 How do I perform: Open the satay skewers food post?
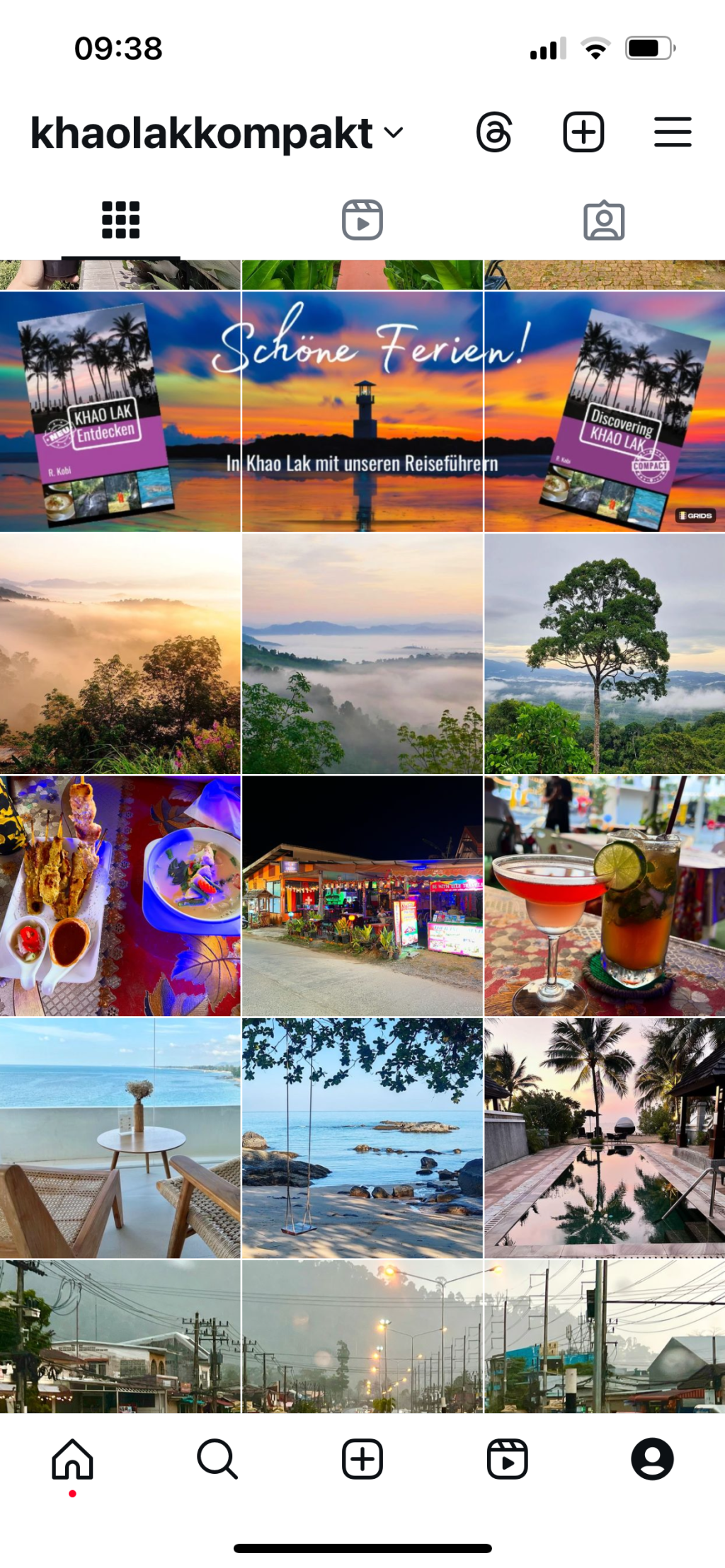click(x=120, y=895)
